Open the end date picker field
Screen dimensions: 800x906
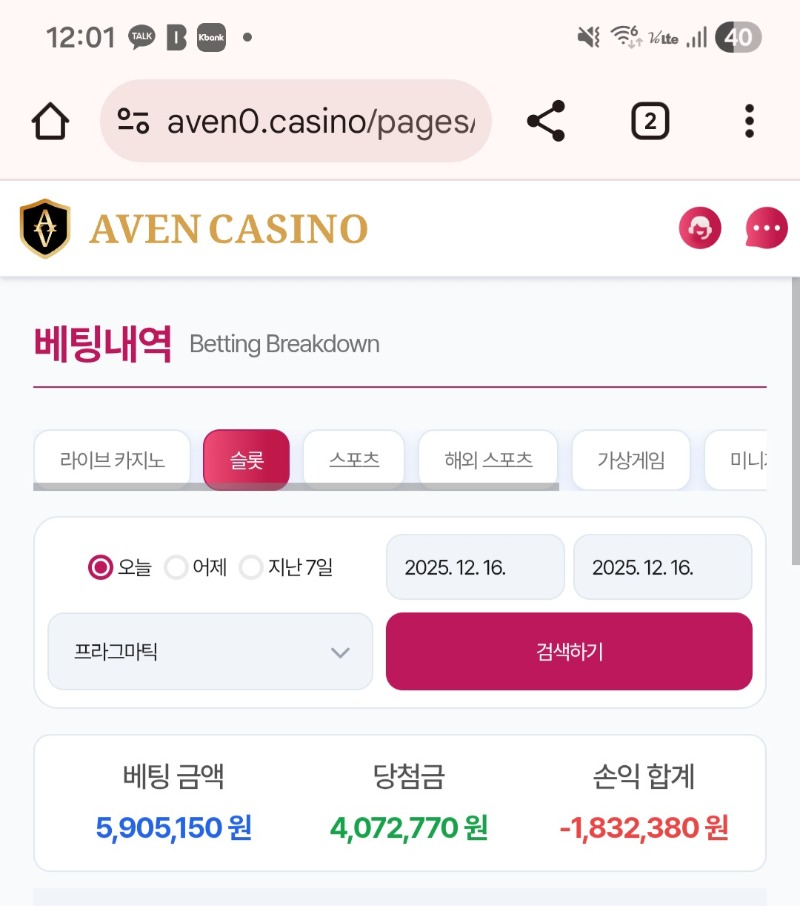click(x=662, y=567)
